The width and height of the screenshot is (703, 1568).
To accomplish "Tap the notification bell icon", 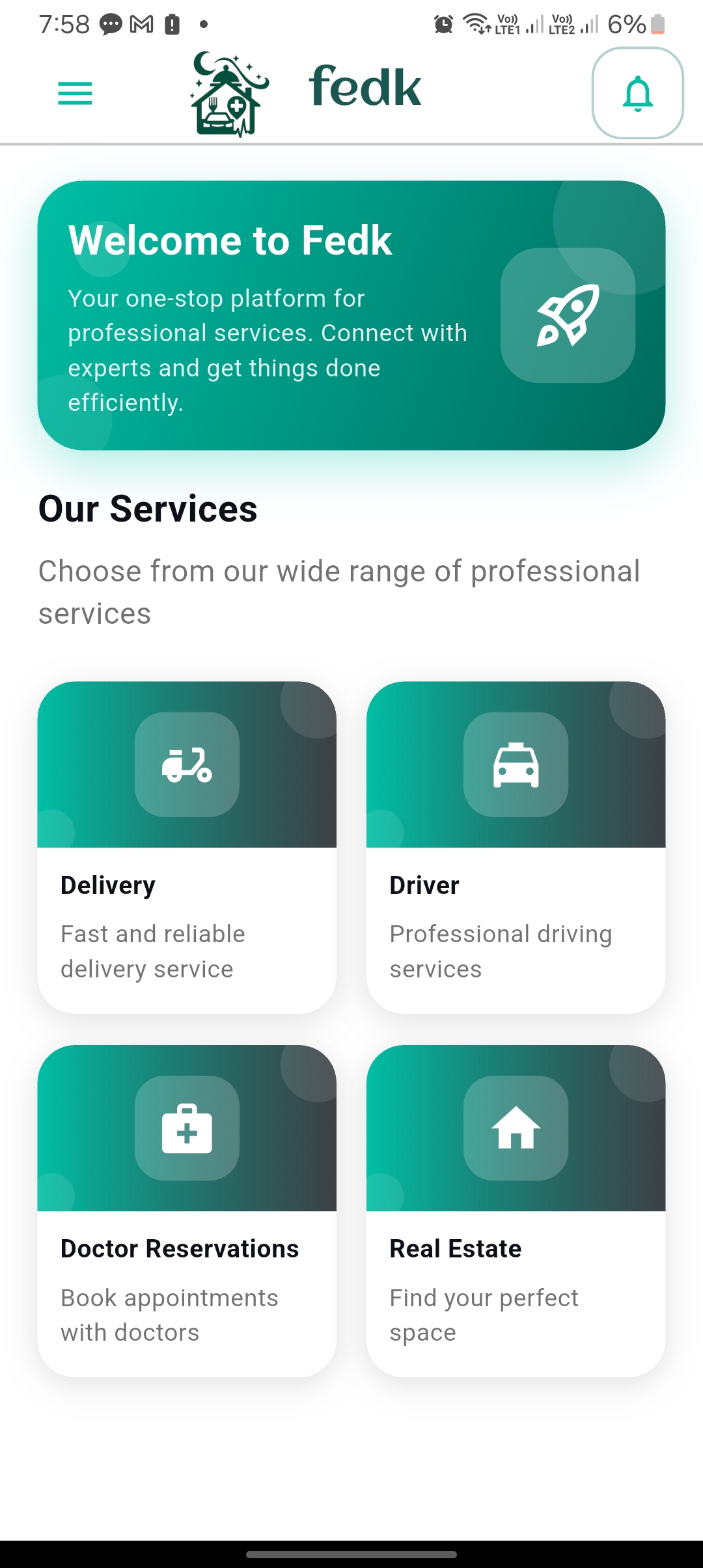I will 637,94.
